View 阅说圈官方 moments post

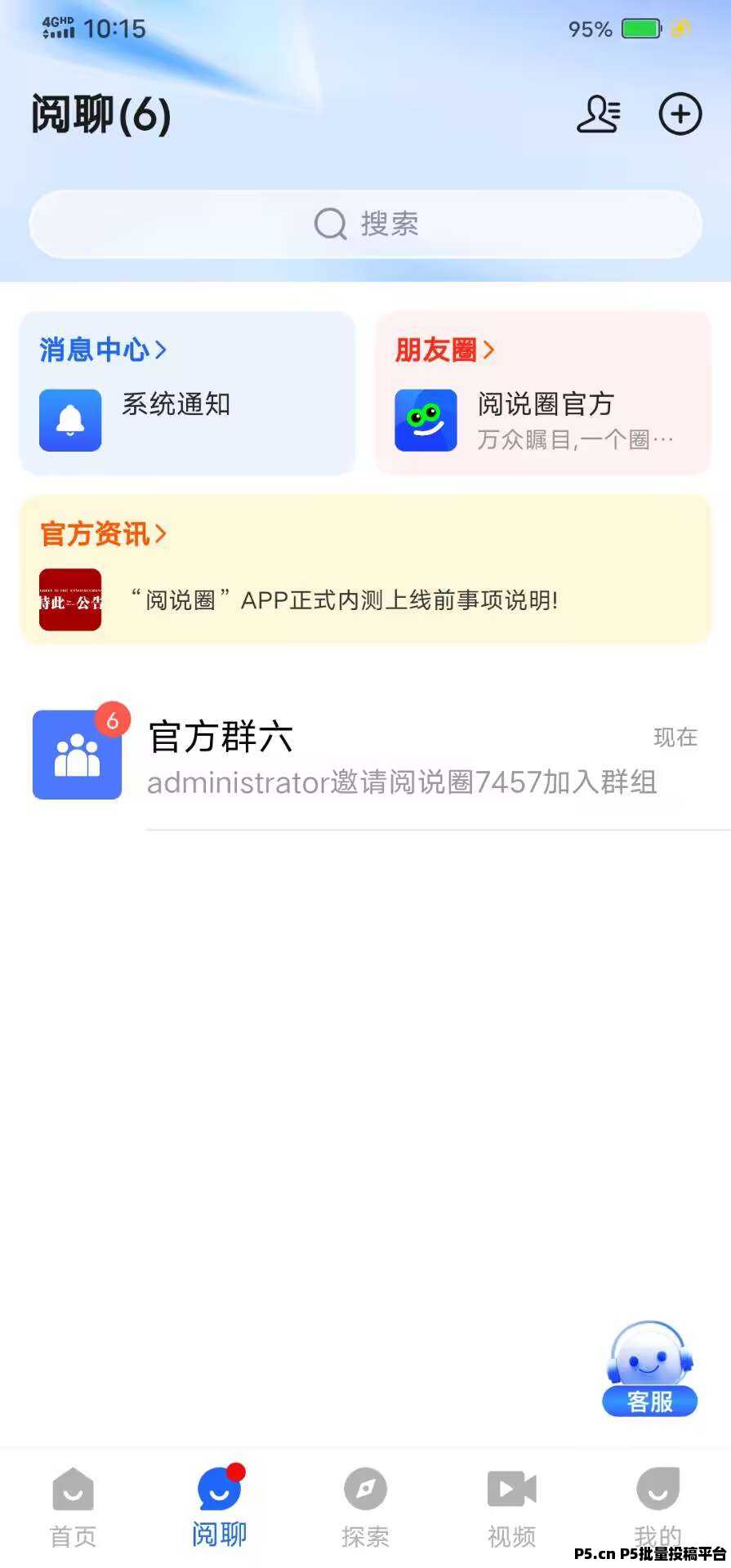click(545, 420)
